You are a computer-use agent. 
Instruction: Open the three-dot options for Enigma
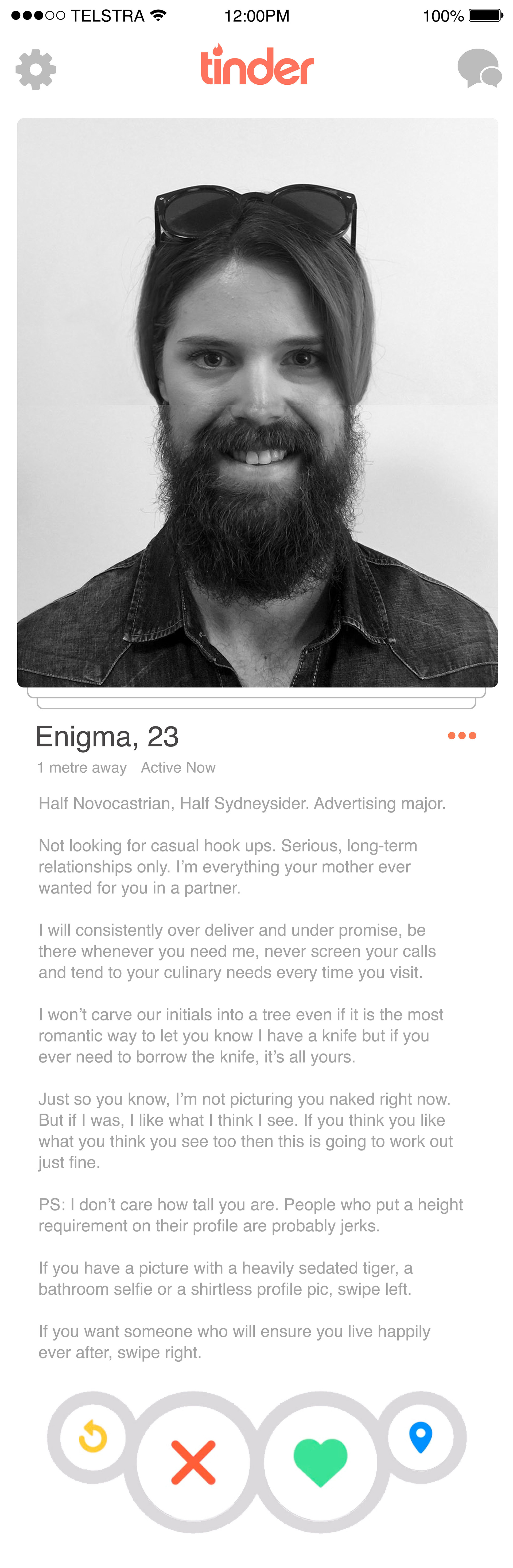click(462, 735)
